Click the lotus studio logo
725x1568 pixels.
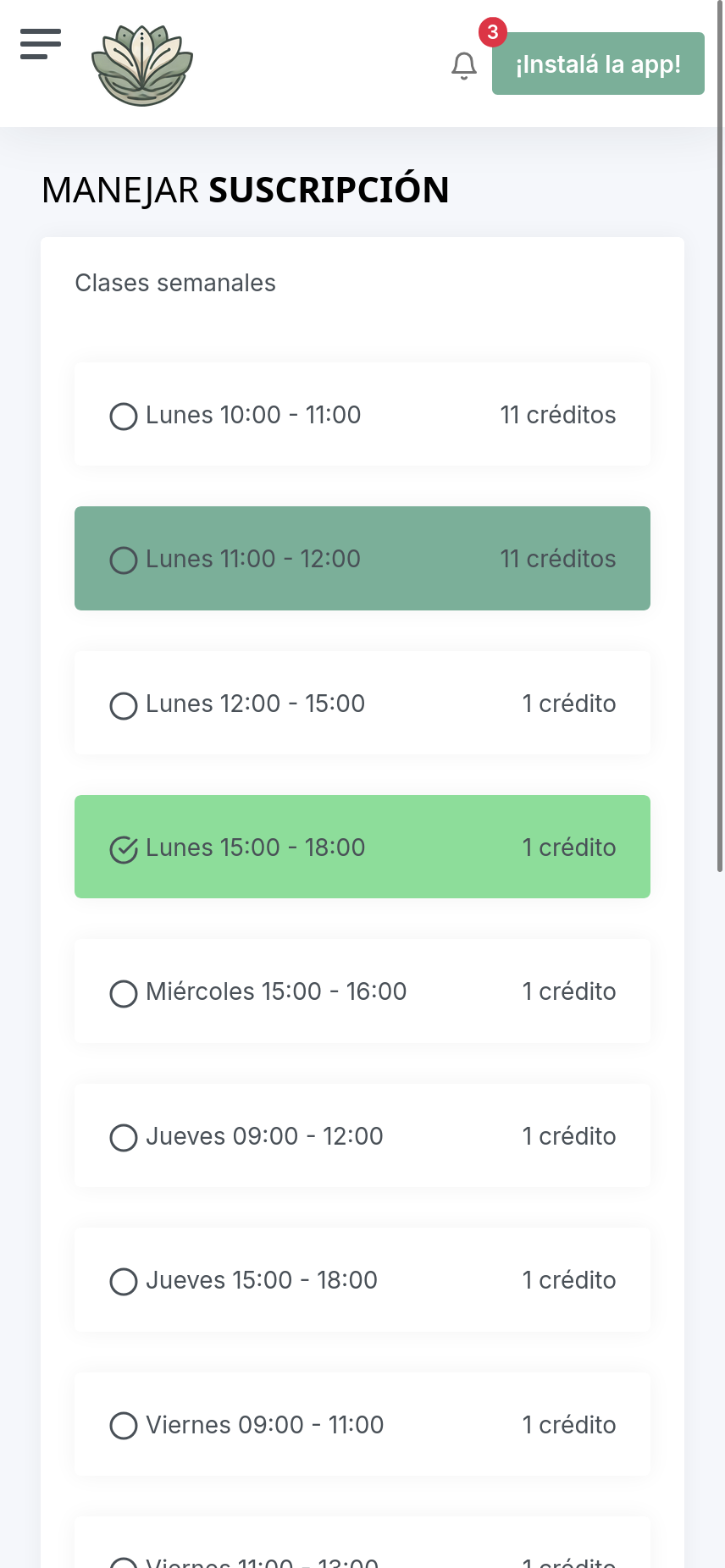[x=141, y=63]
